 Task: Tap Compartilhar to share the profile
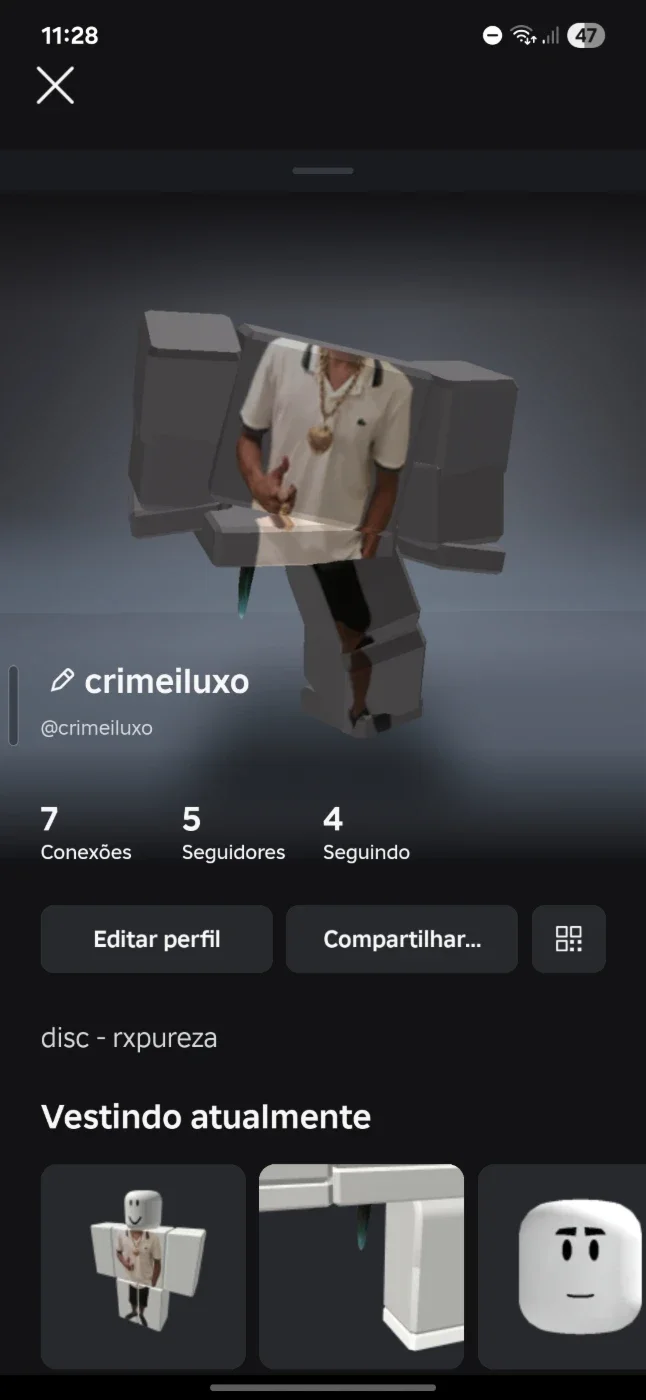click(402, 939)
